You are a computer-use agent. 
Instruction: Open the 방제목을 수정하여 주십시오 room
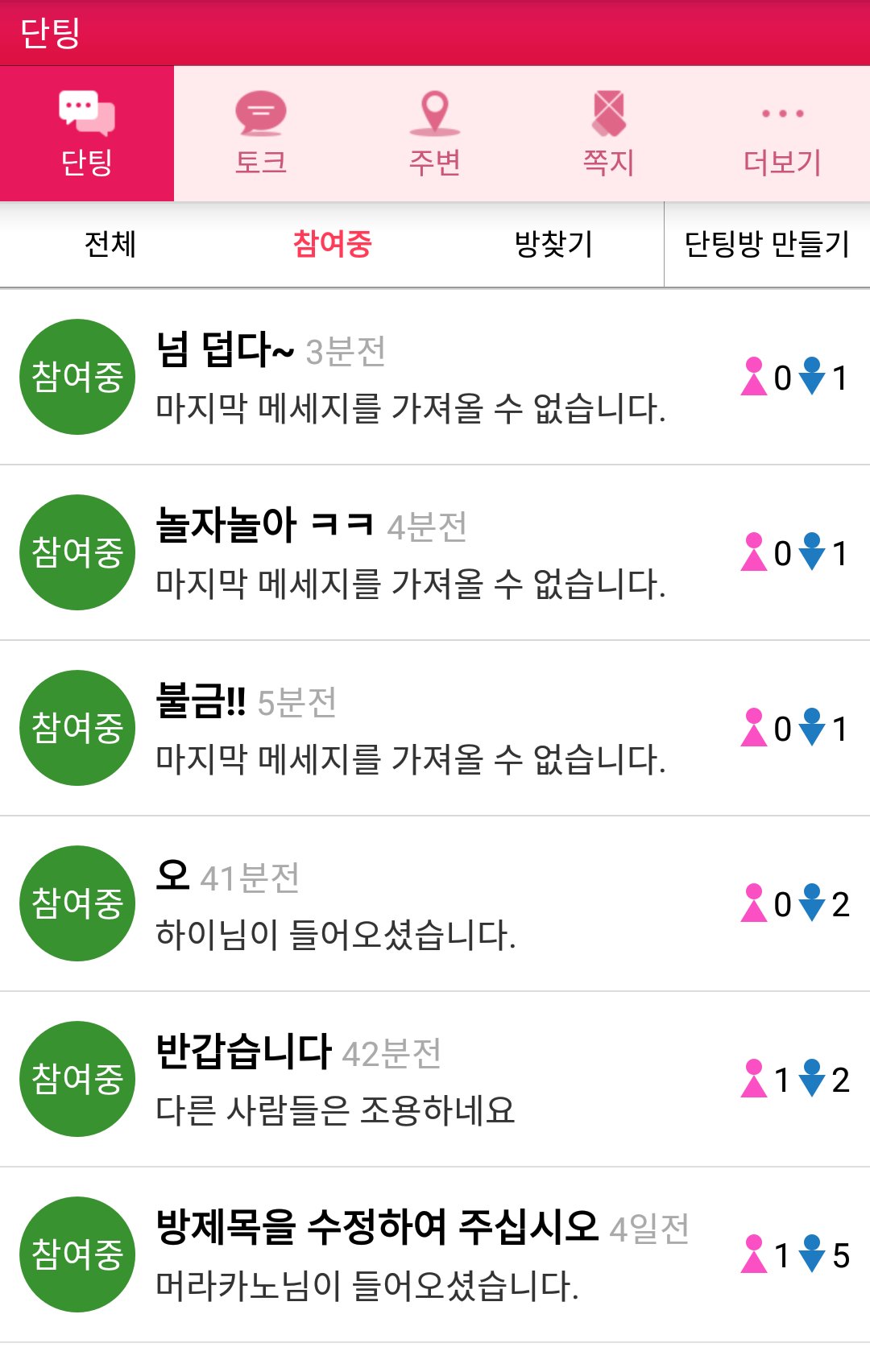[435, 1254]
